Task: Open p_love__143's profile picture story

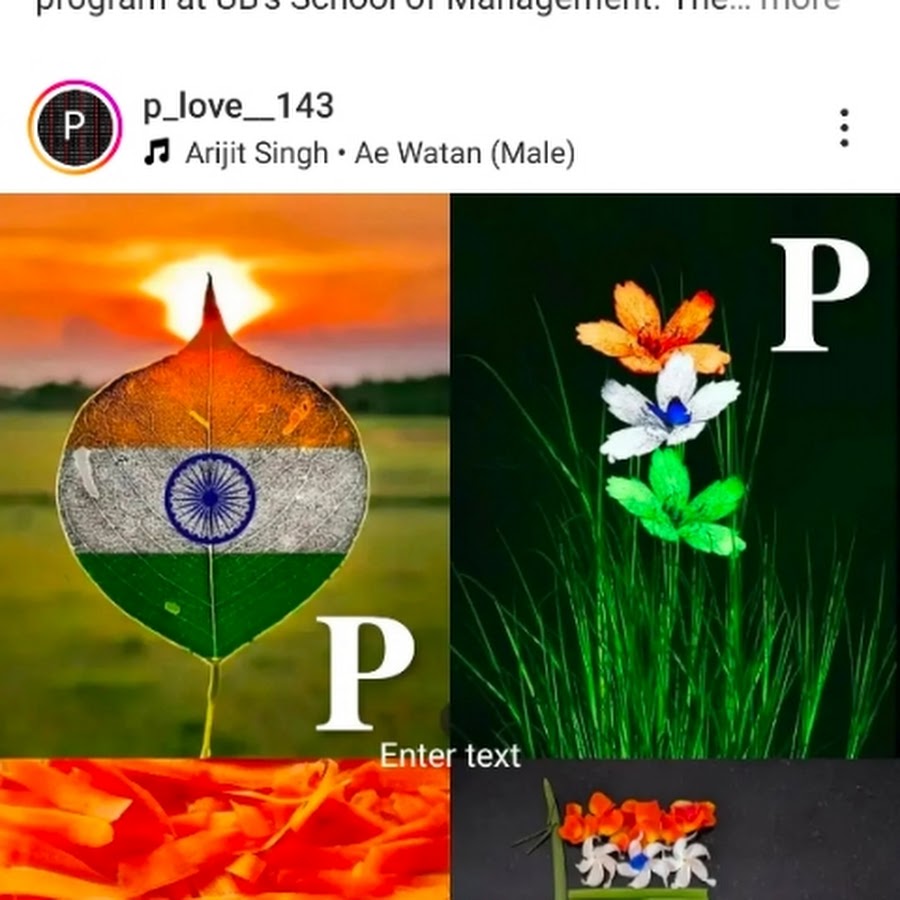Action: tap(75, 127)
